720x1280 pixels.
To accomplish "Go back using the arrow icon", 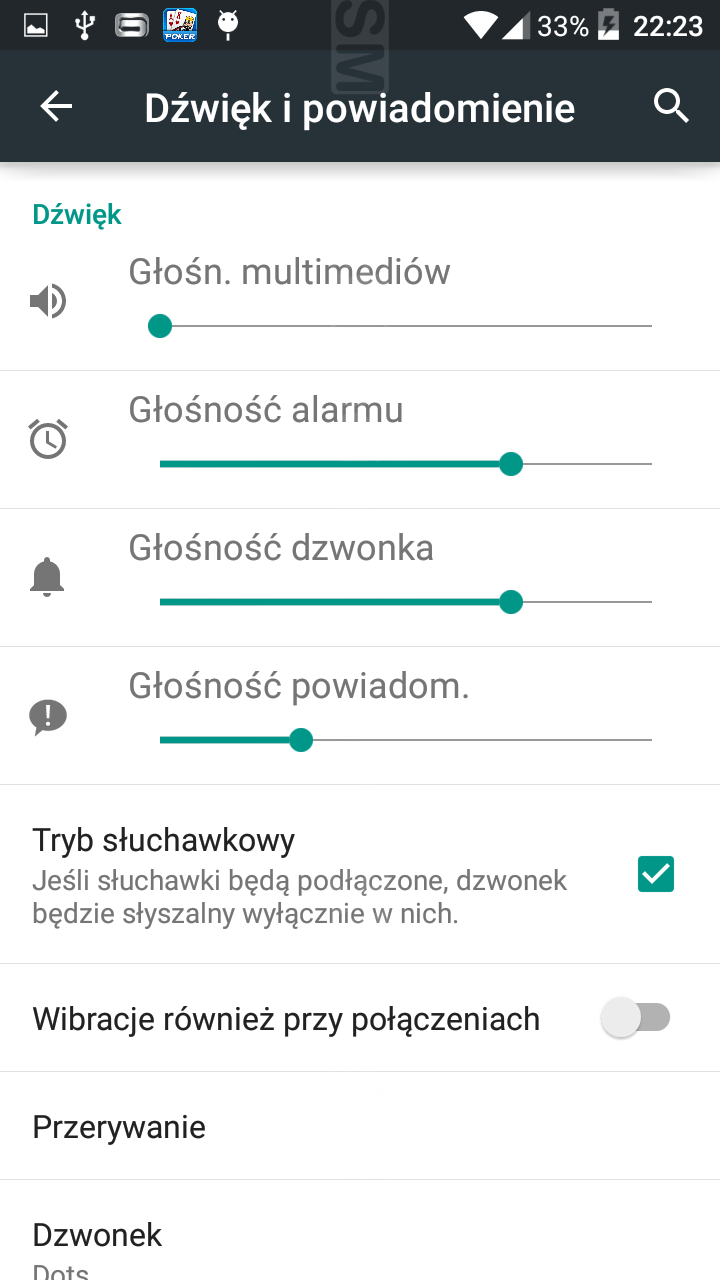I will point(56,106).
